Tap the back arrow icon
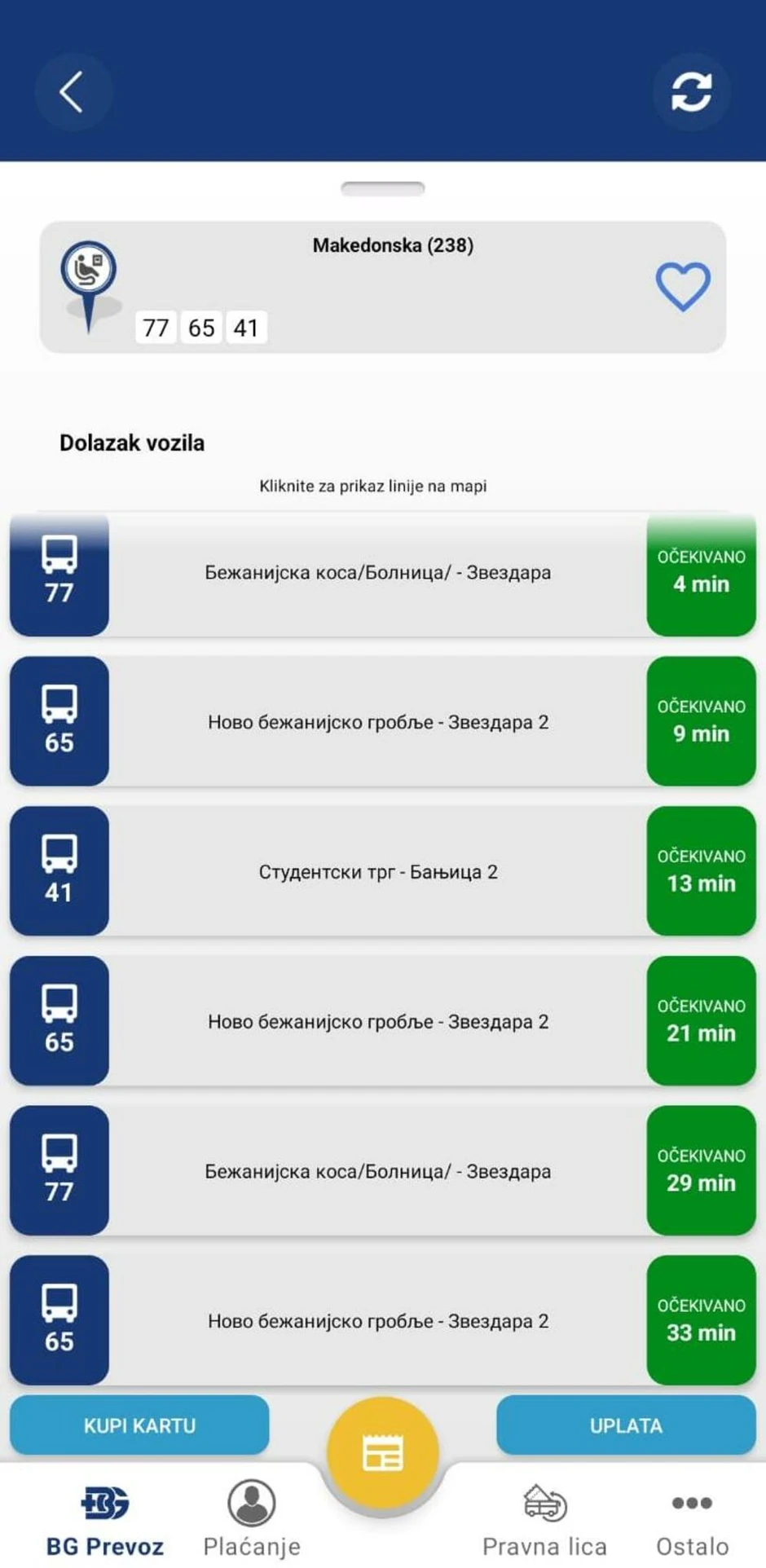This screenshot has height=1568, width=766. 72,91
